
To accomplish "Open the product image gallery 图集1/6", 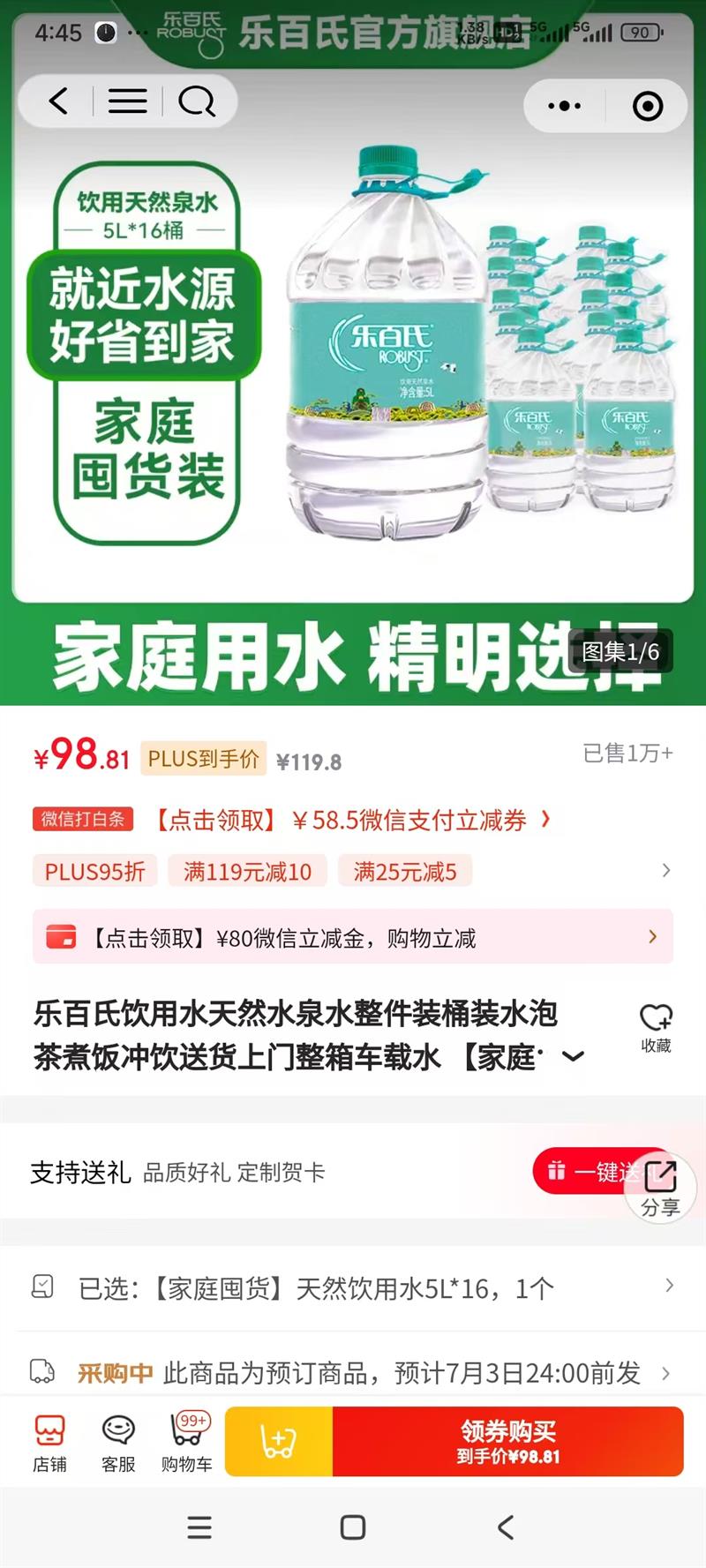I will point(620,652).
